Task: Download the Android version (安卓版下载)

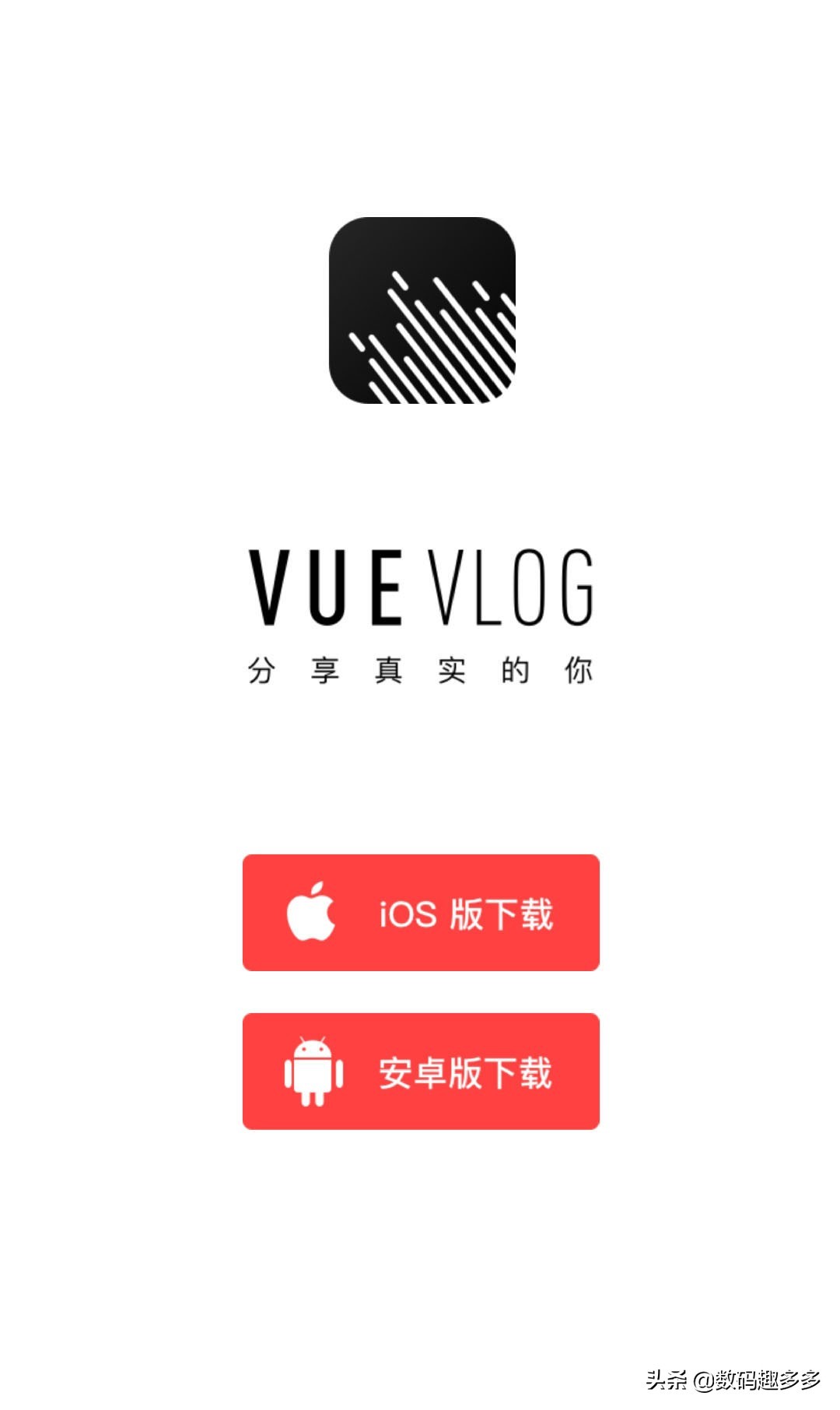Action: 421,1072
